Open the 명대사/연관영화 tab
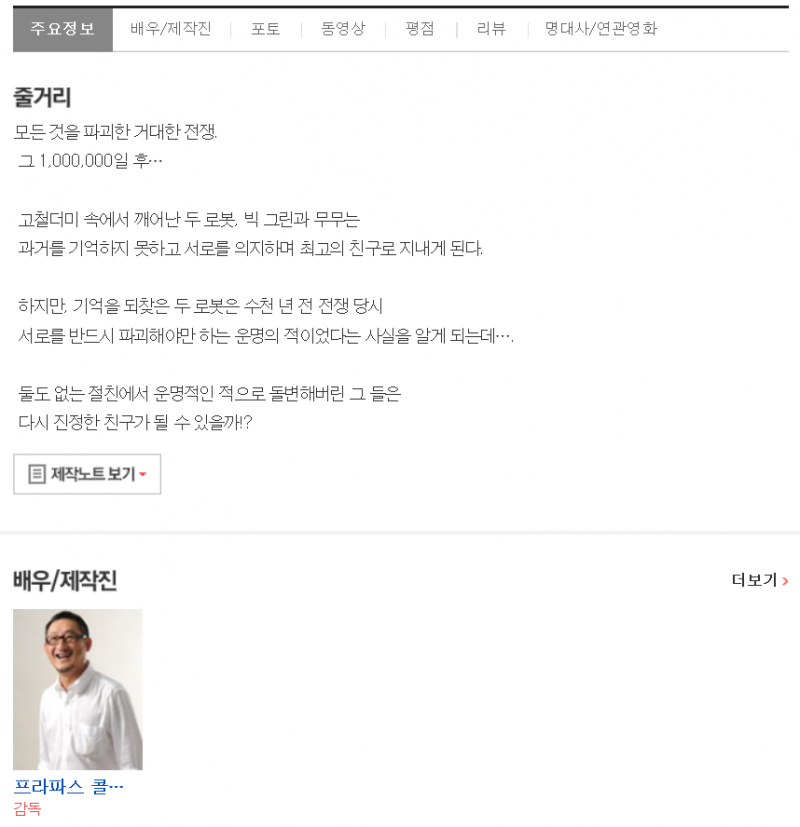The height and width of the screenshot is (827, 800). [x=601, y=29]
